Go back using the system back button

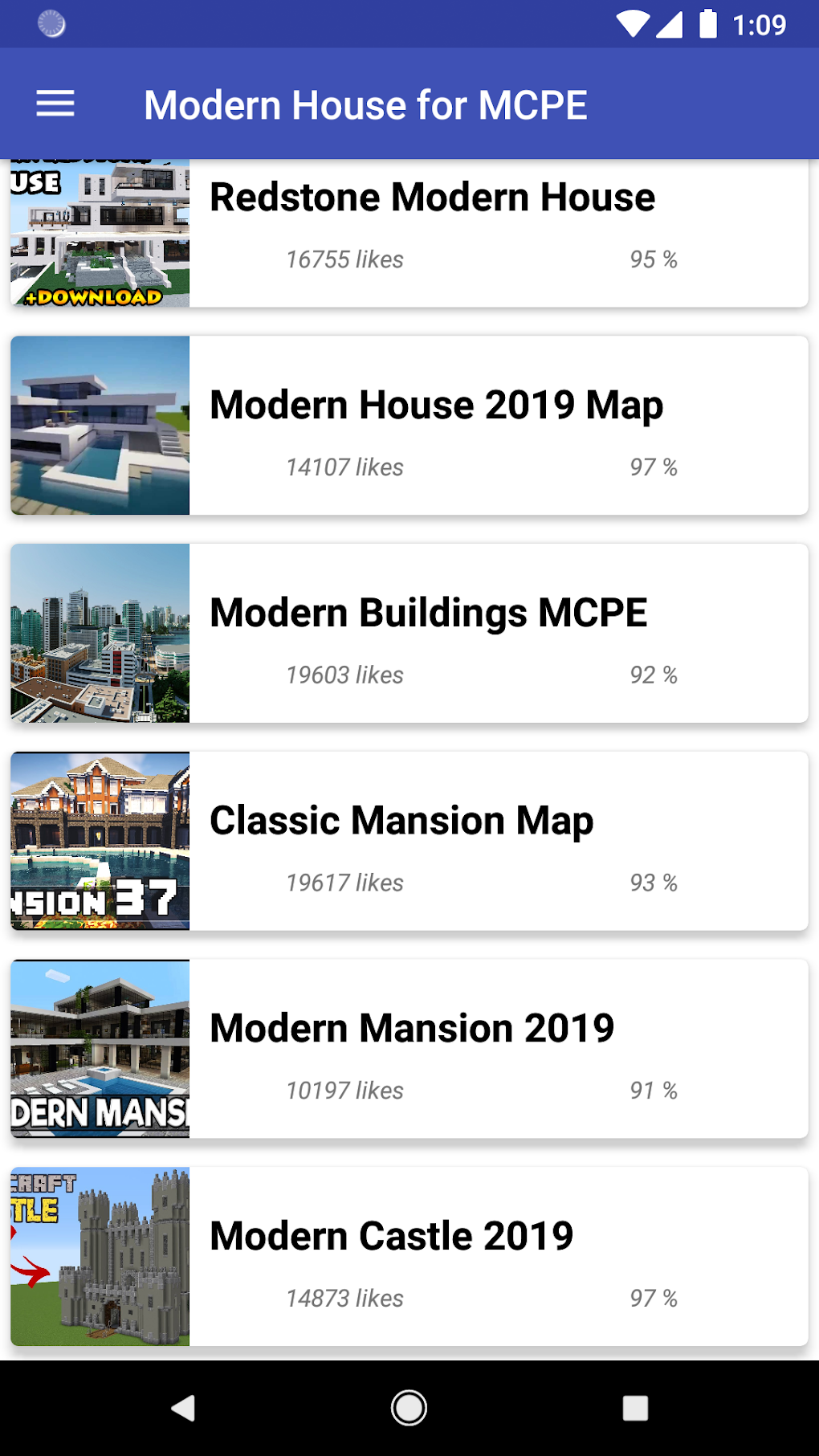(x=184, y=1408)
